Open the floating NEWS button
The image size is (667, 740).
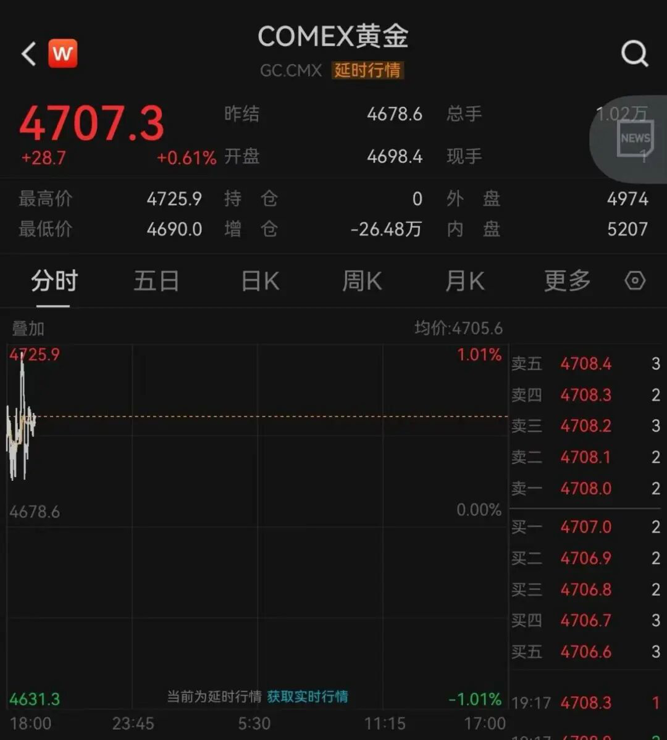pyautogui.click(x=634, y=141)
